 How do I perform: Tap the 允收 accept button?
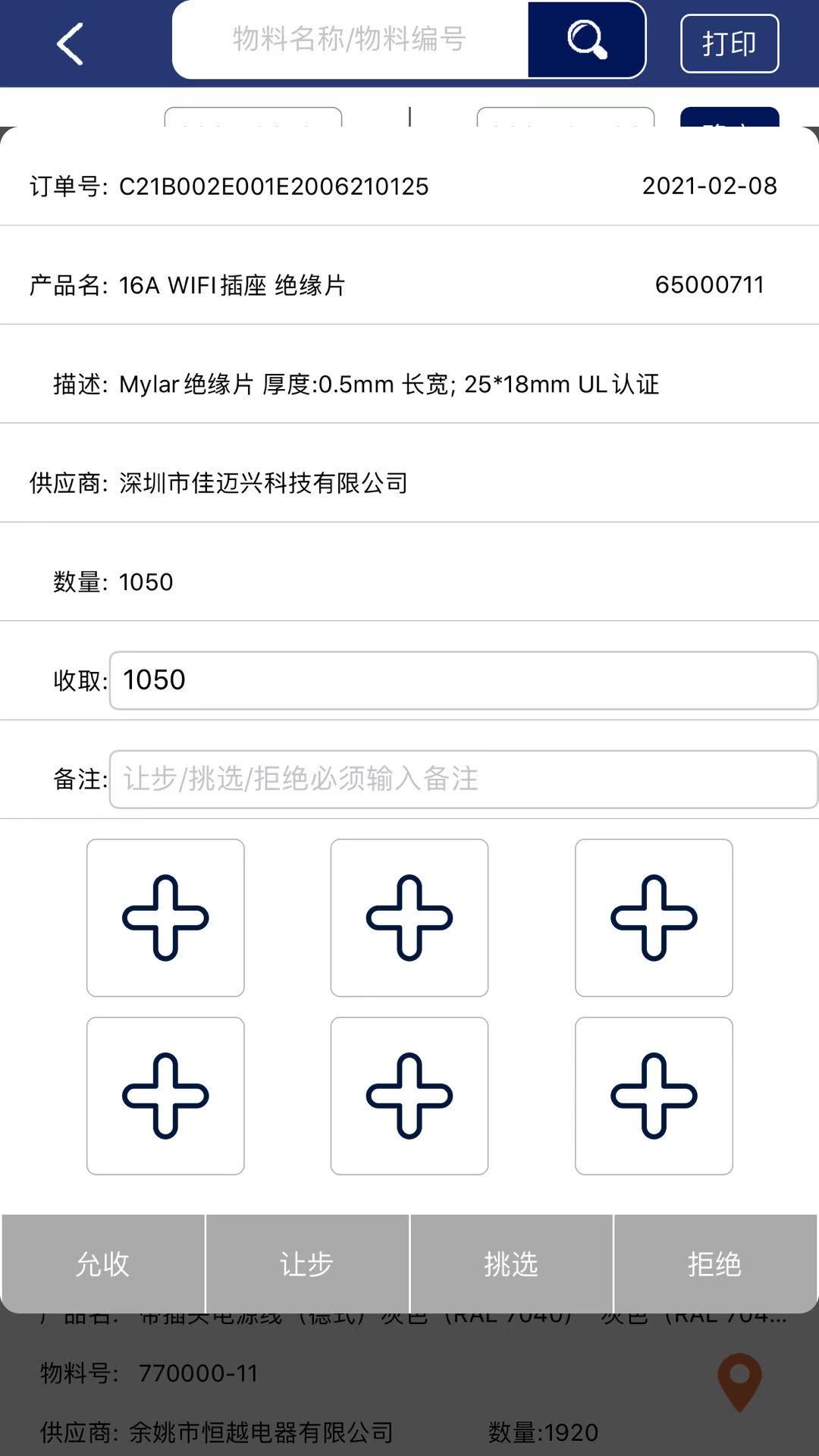click(x=103, y=1263)
